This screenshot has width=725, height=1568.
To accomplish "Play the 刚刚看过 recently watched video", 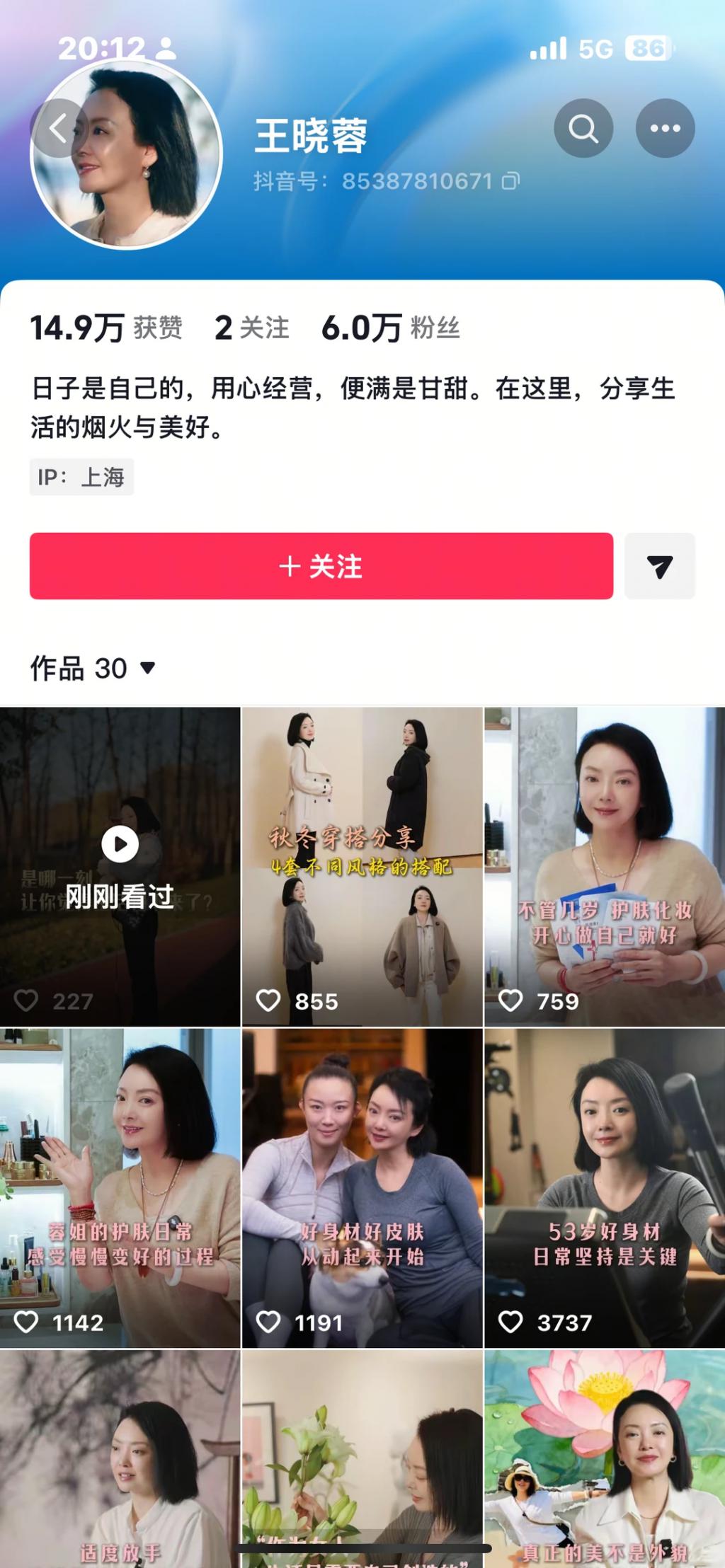I will tap(120, 866).
